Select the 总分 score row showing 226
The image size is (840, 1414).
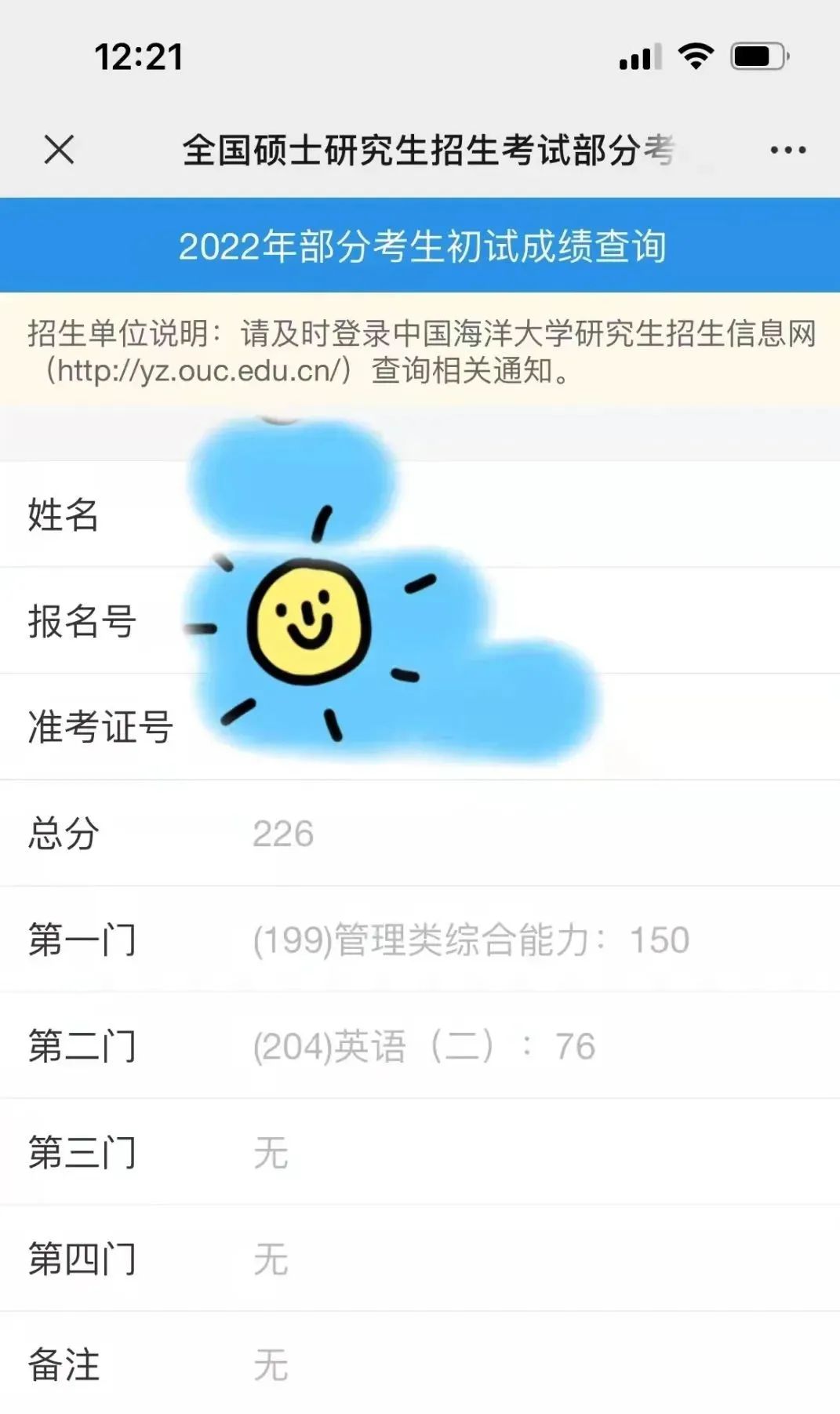(x=282, y=834)
